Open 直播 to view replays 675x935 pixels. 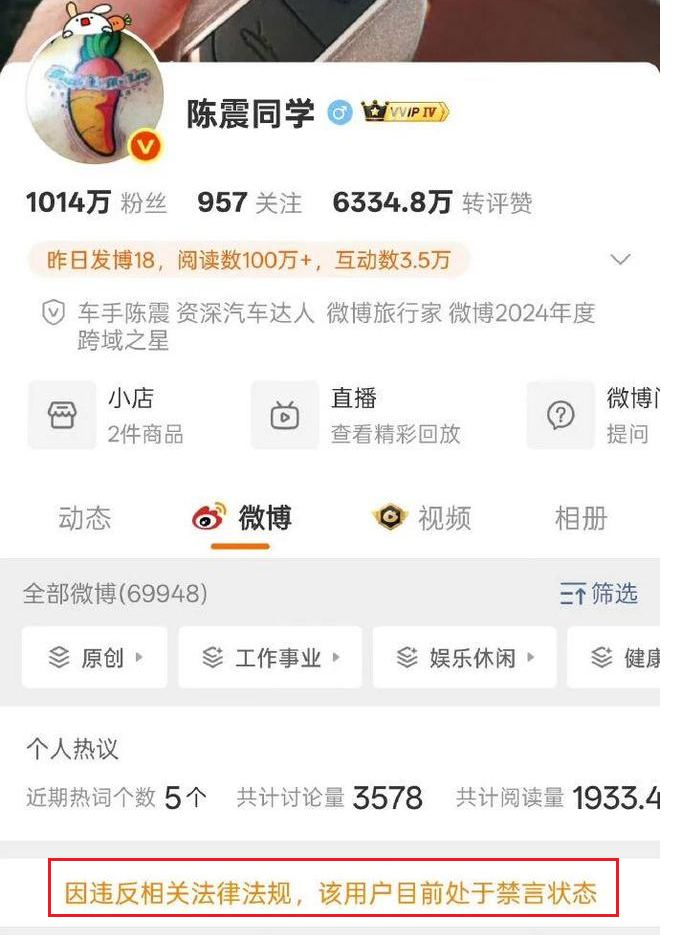(358, 415)
